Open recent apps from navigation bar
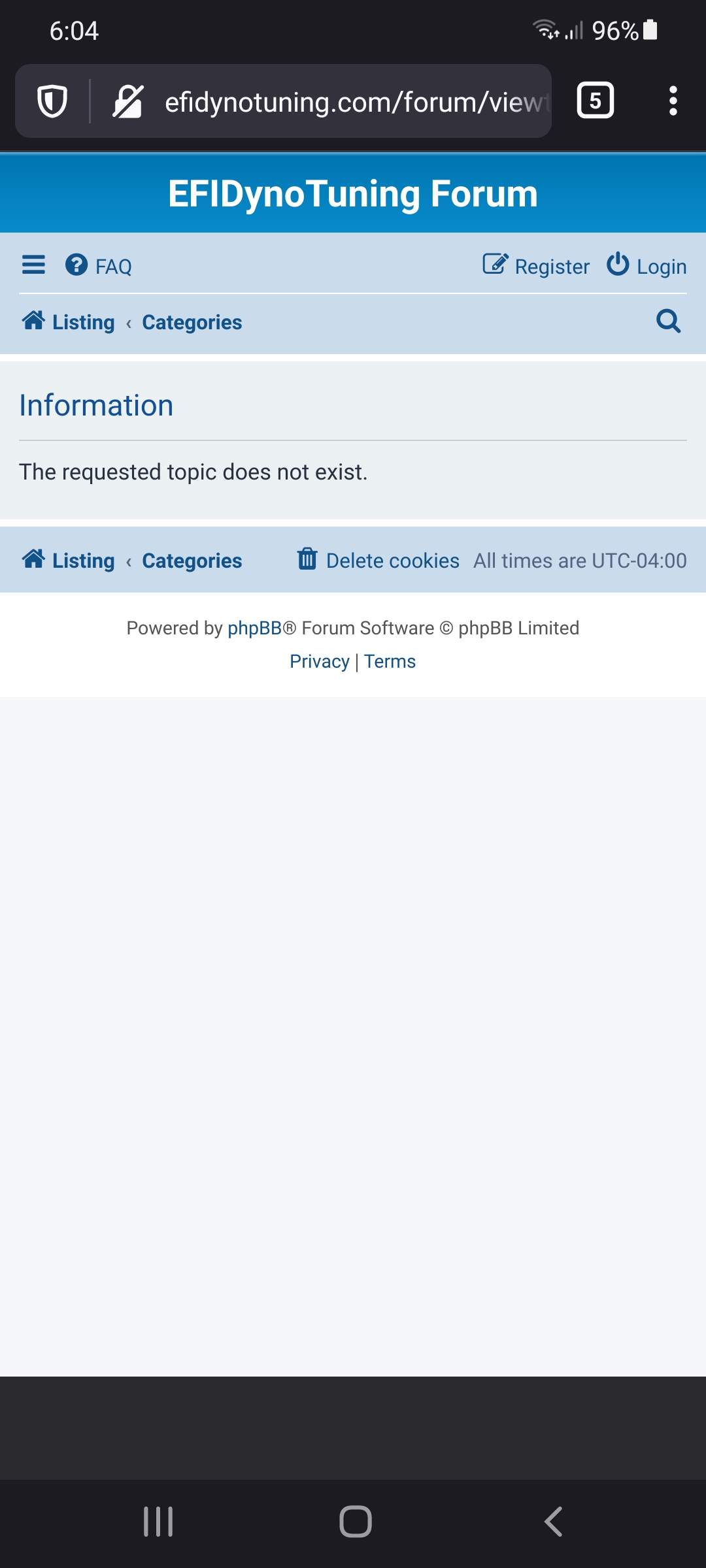The image size is (706, 1568). pyautogui.click(x=158, y=1522)
